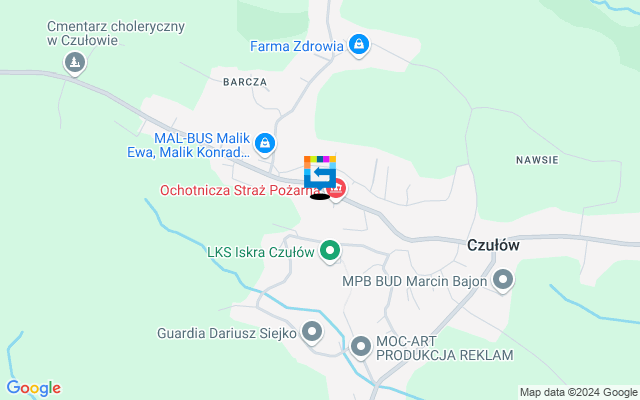
Task: Open the Cmentarz choleryczny w Czułowie marker
Action: point(73,64)
